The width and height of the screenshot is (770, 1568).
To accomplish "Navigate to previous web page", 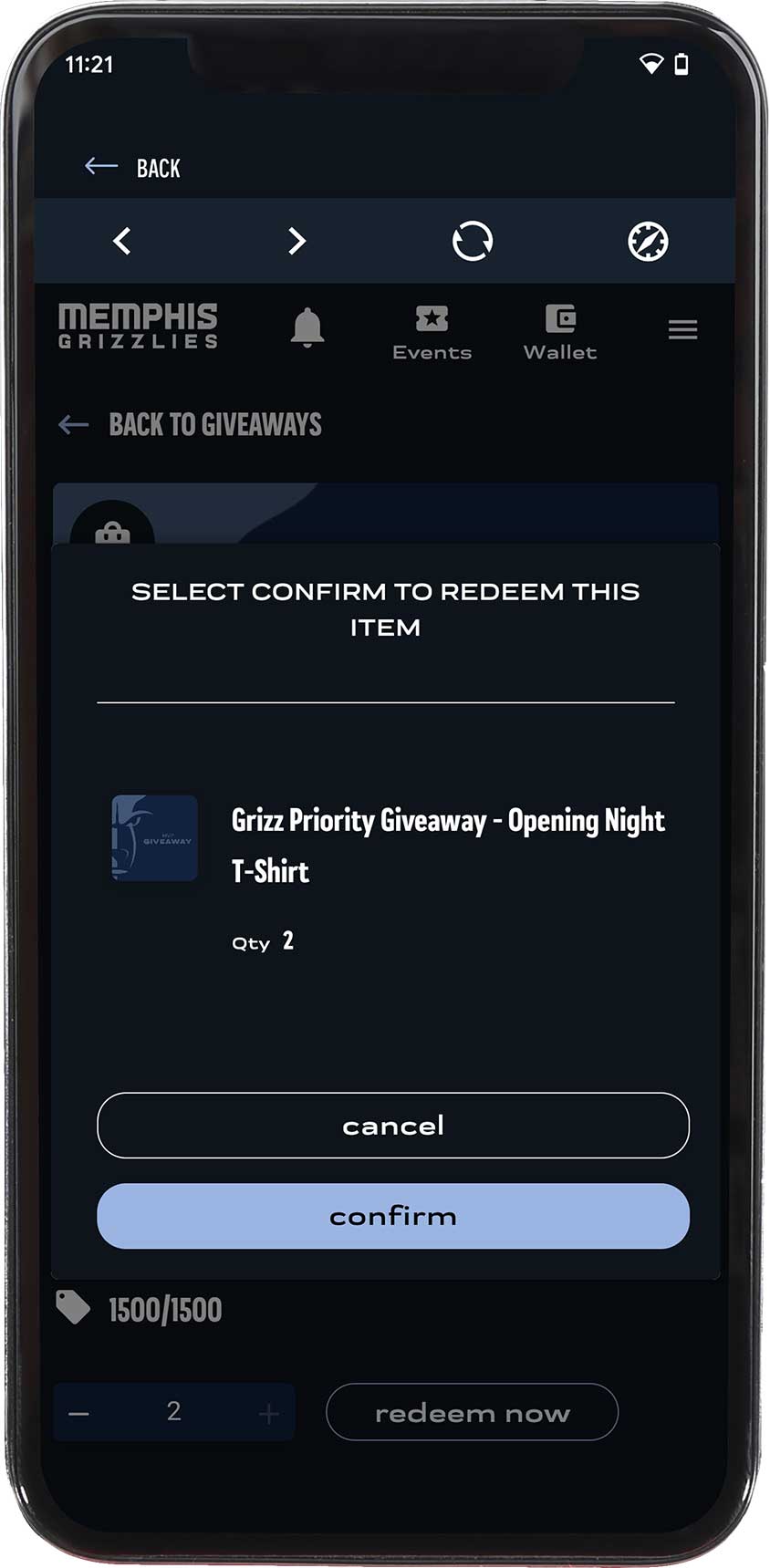I will [121, 241].
